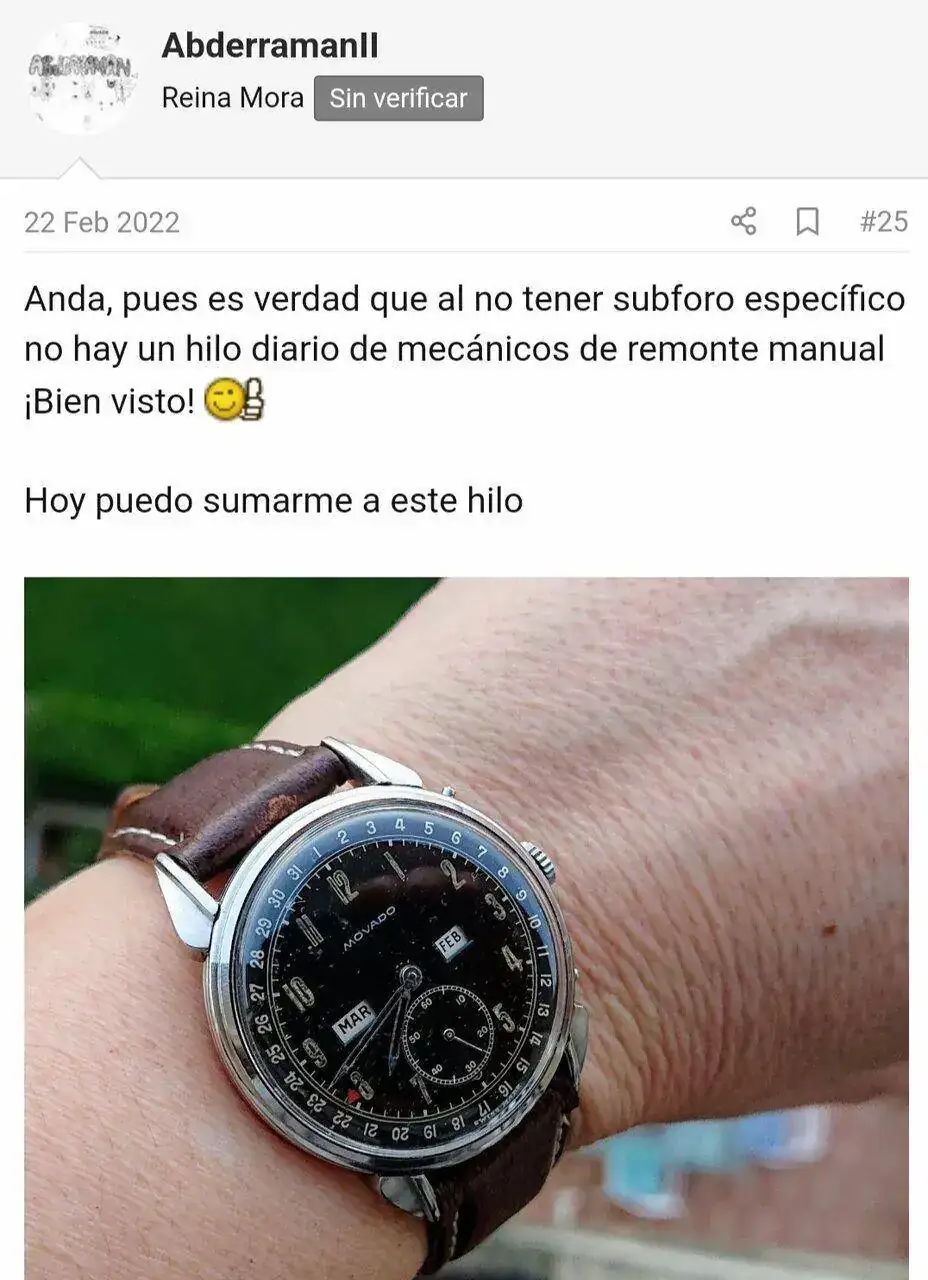Bookmark this post

tap(807, 221)
